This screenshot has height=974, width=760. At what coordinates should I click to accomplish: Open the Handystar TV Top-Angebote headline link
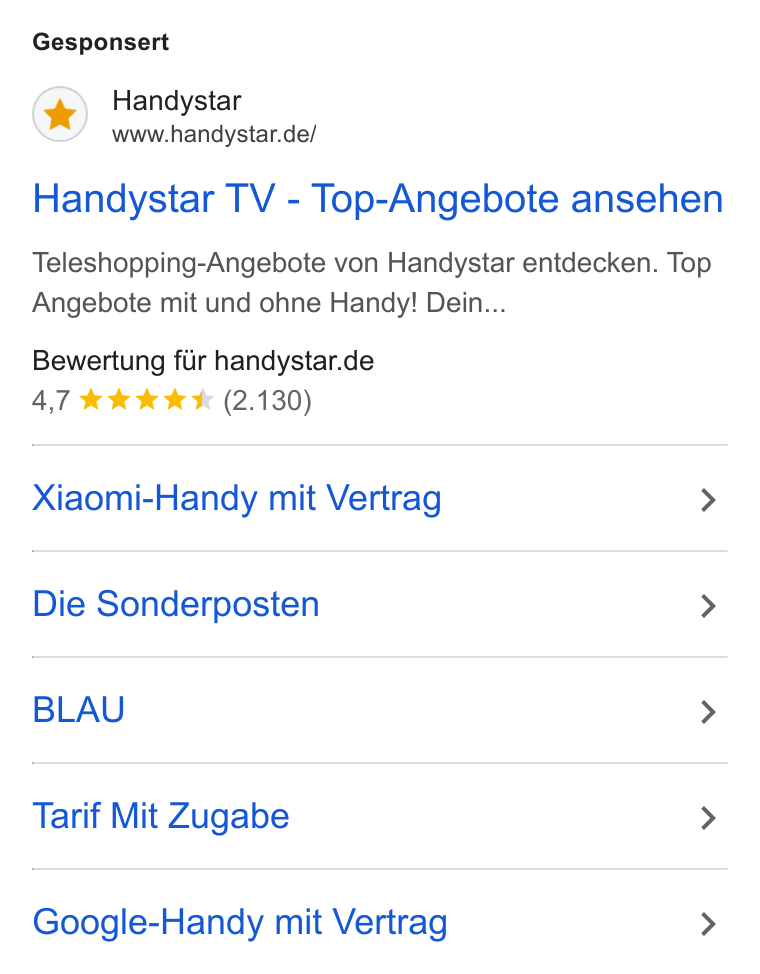[x=378, y=199]
